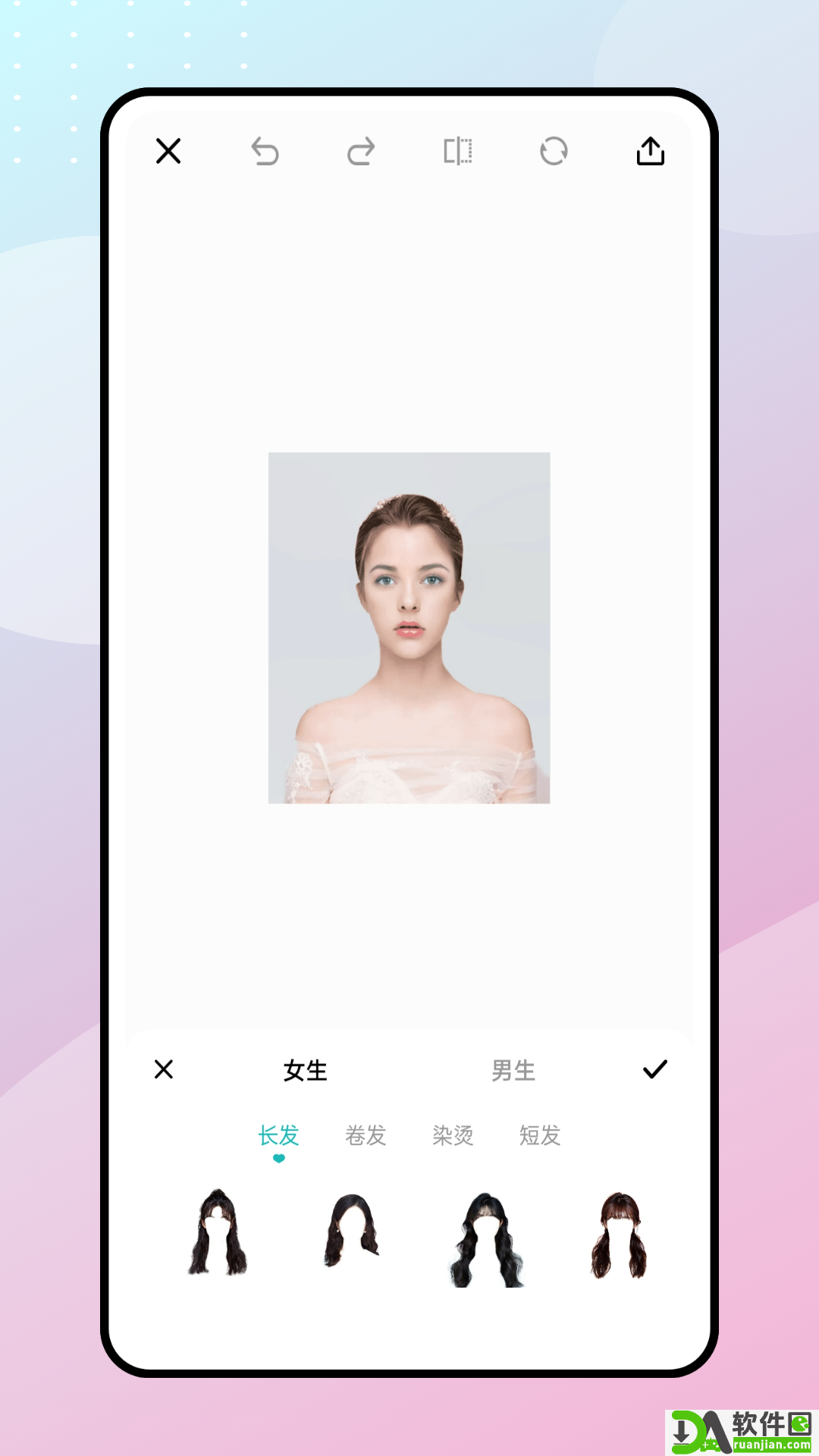Flip the portrait photo horizontally

459,151
